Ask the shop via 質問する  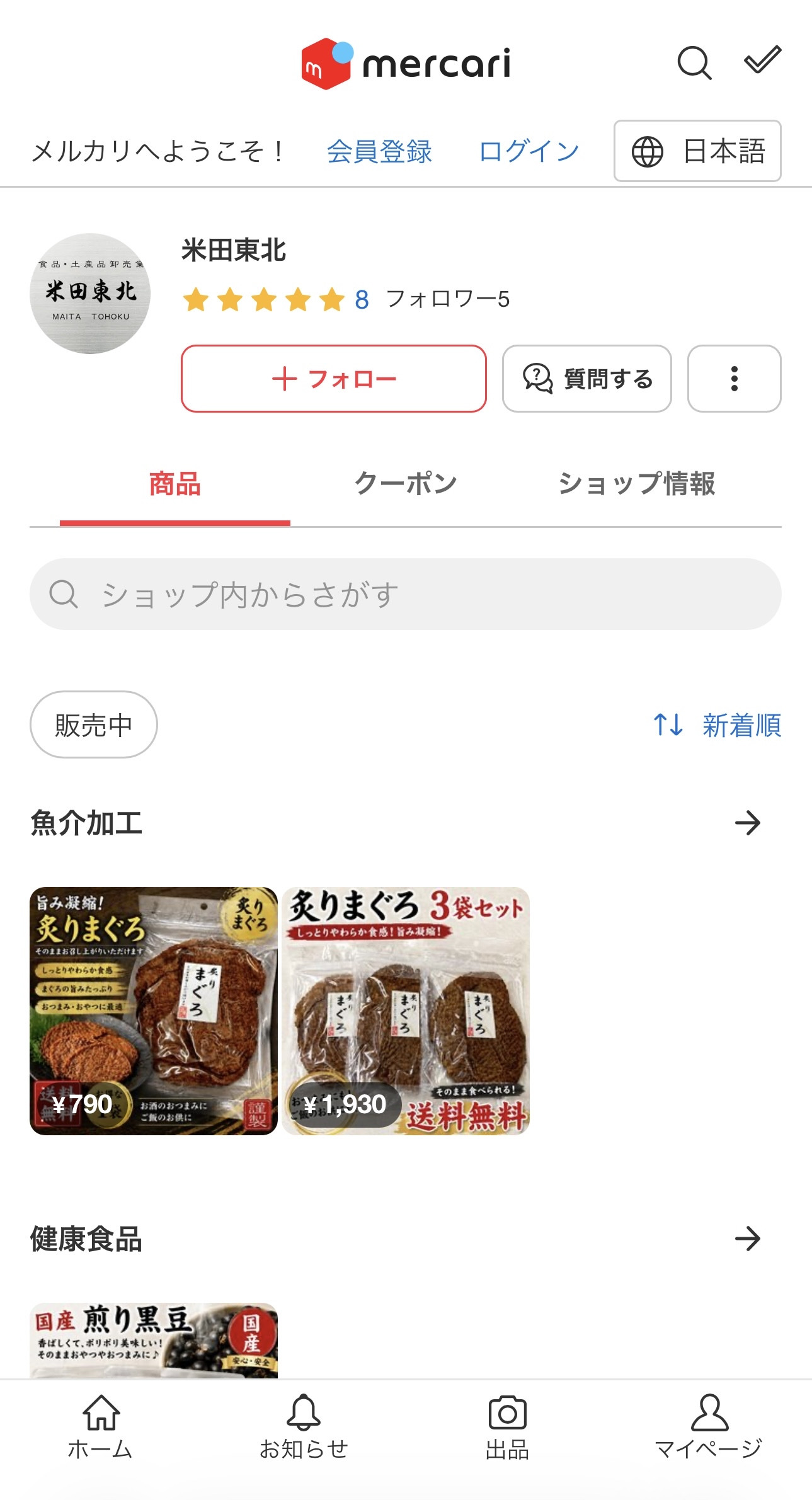586,379
